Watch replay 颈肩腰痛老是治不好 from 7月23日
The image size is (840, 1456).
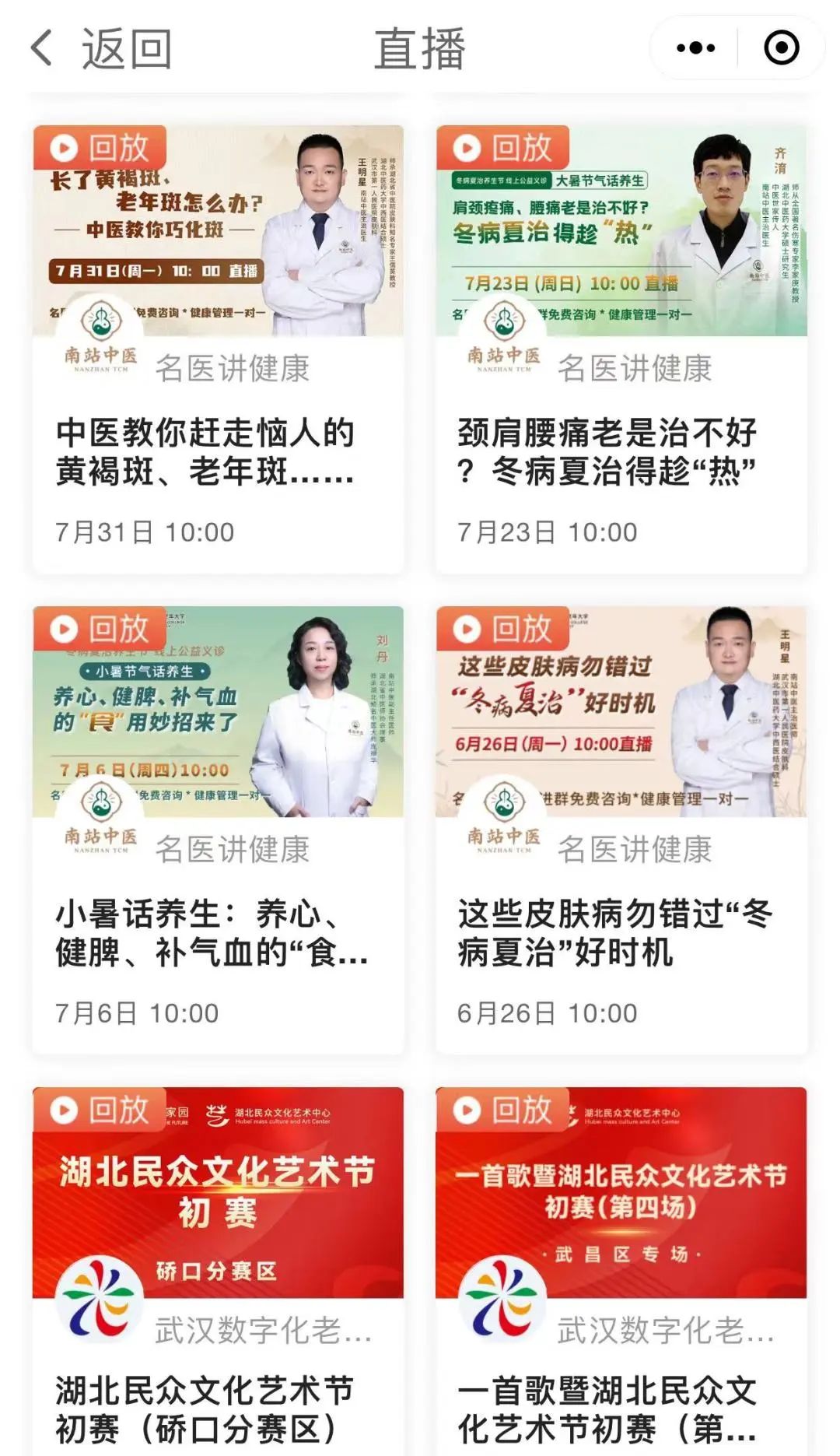[621, 350]
